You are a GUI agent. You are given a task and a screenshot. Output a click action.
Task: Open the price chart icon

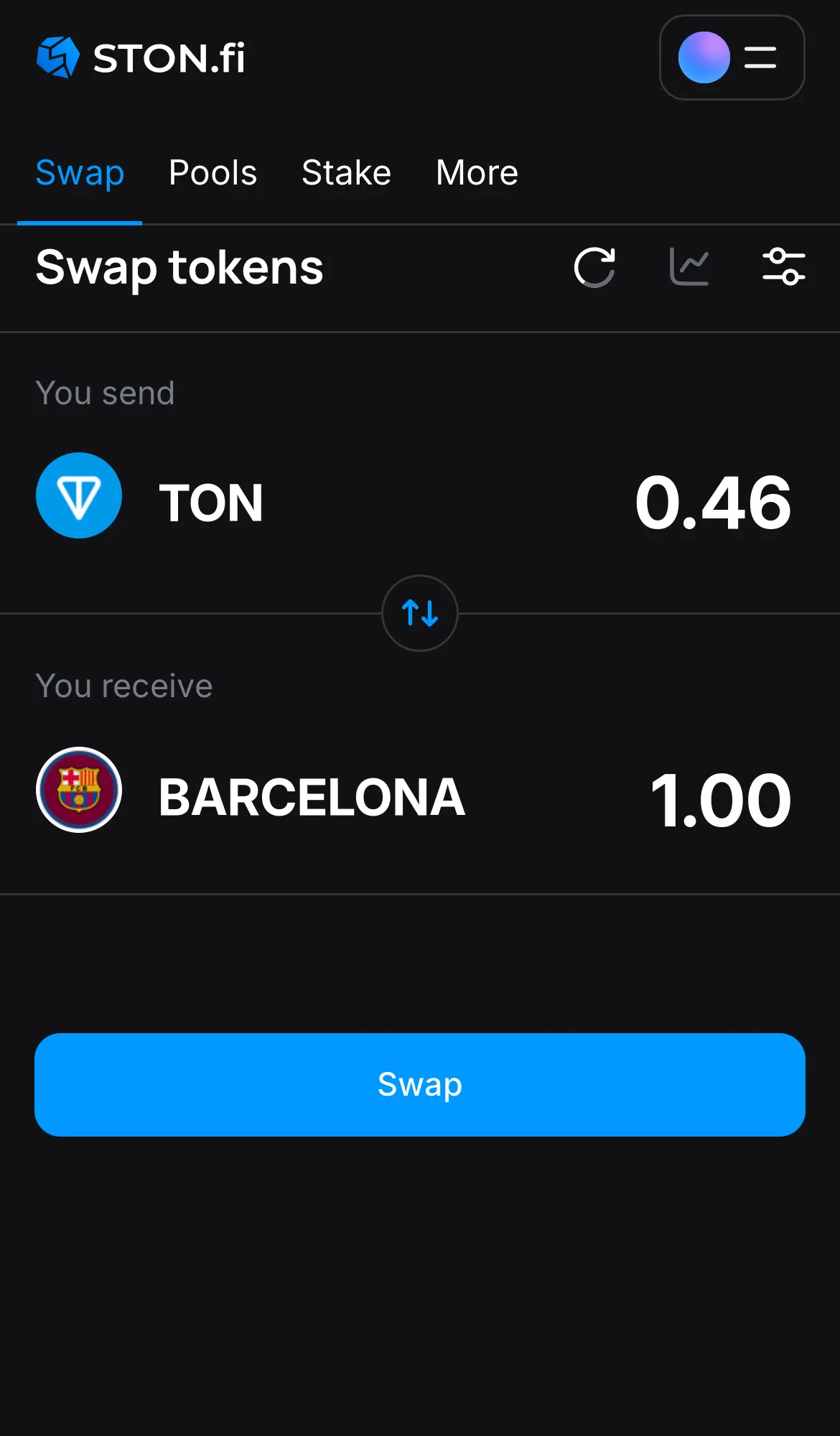click(689, 266)
